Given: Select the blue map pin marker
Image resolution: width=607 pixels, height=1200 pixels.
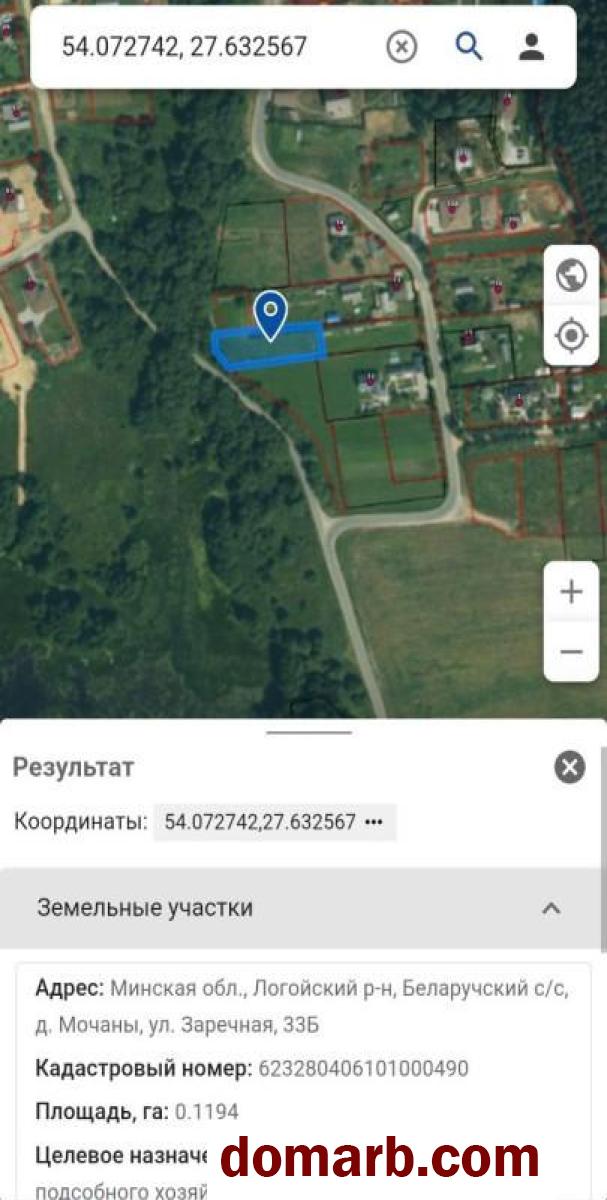Looking at the screenshot, I should pos(270,315).
